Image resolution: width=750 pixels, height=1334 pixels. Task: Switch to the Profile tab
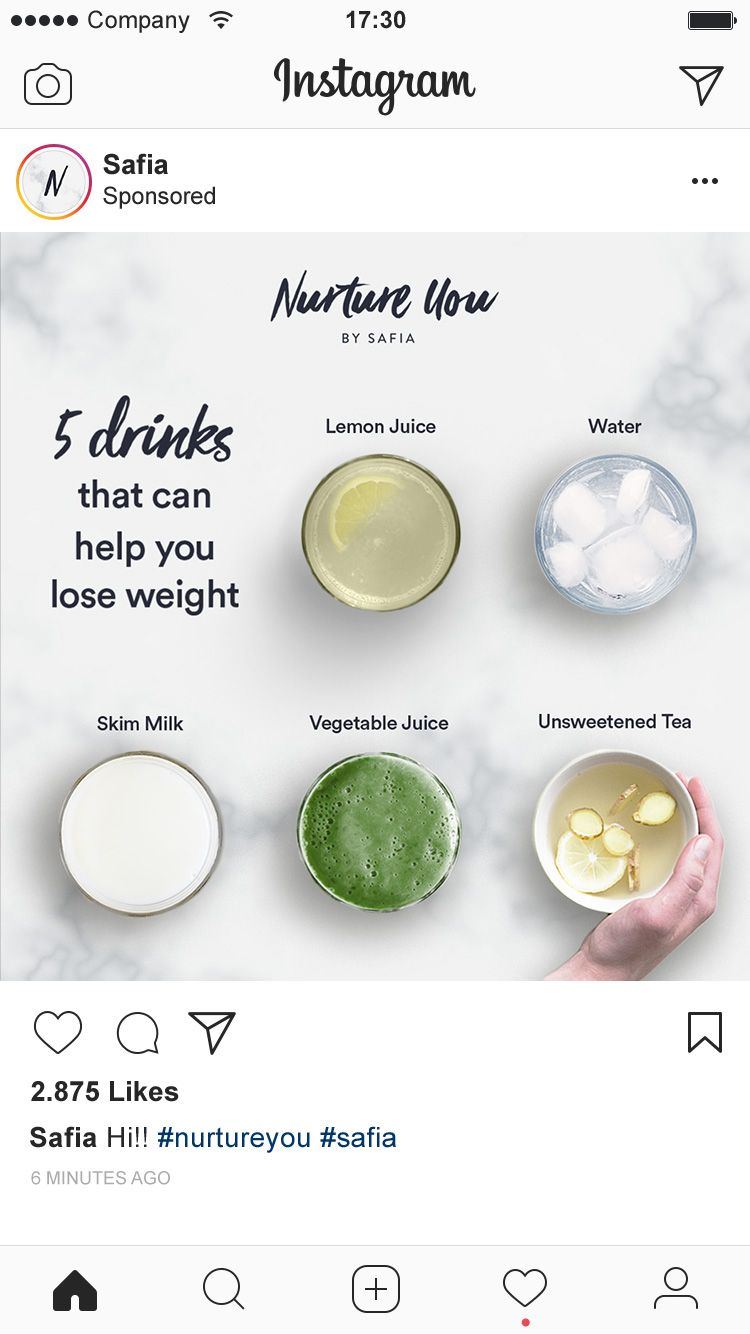click(x=676, y=1289)
